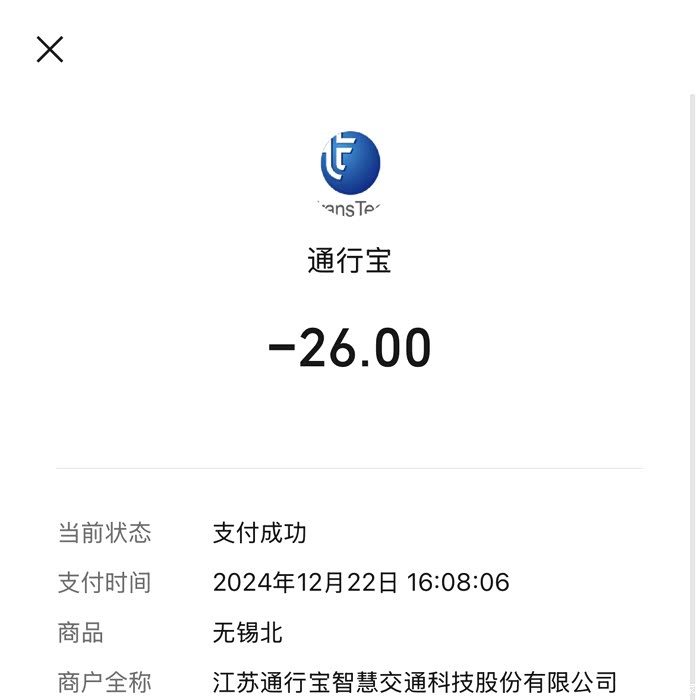Open the 通行宝 merchant logo
This screenshot has height=700, width=700.
(350, 166)
